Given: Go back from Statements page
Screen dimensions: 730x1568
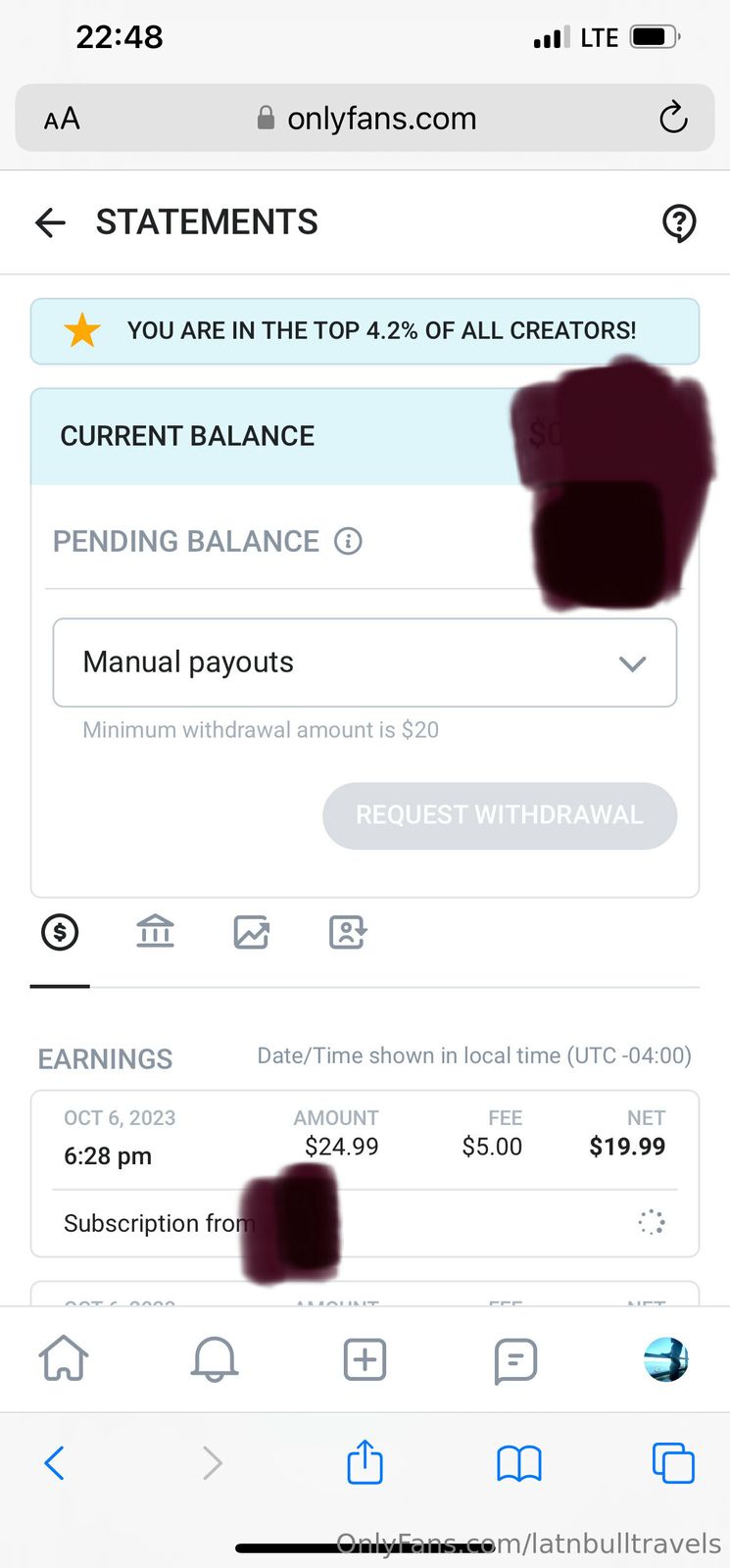Looking at the screenshot, I should tap(51, 223).
